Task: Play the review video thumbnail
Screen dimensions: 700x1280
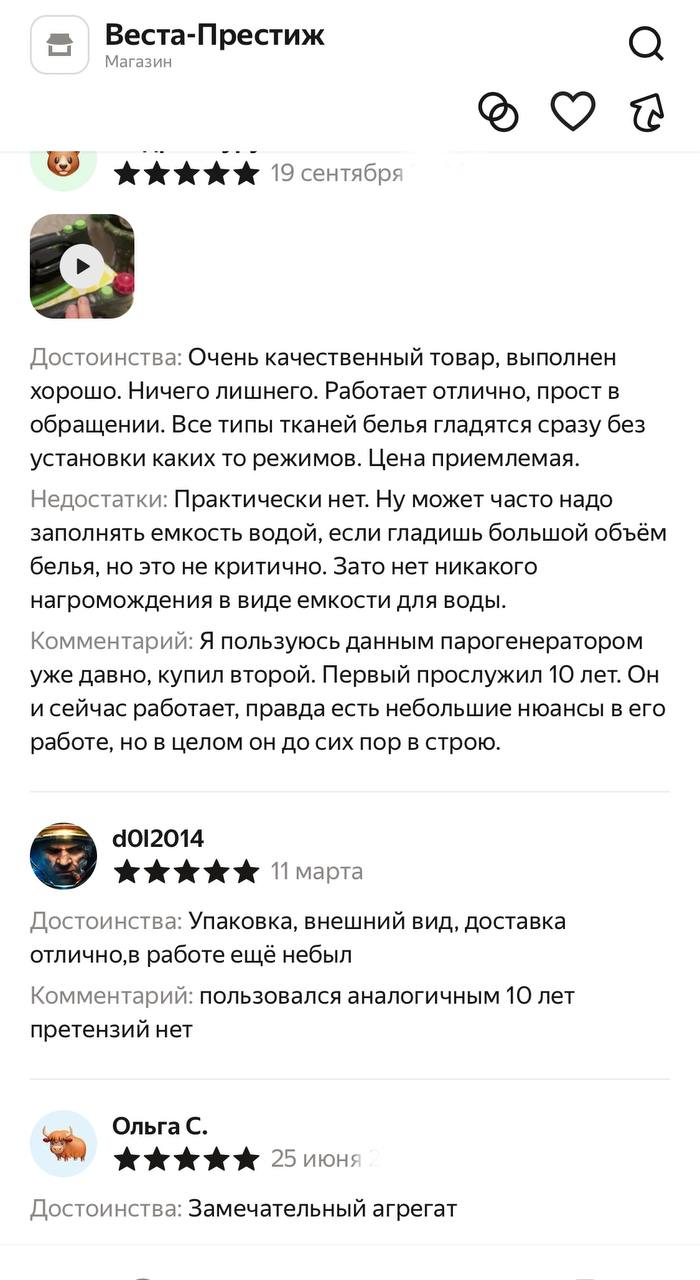Action: (x=82, y=266)
